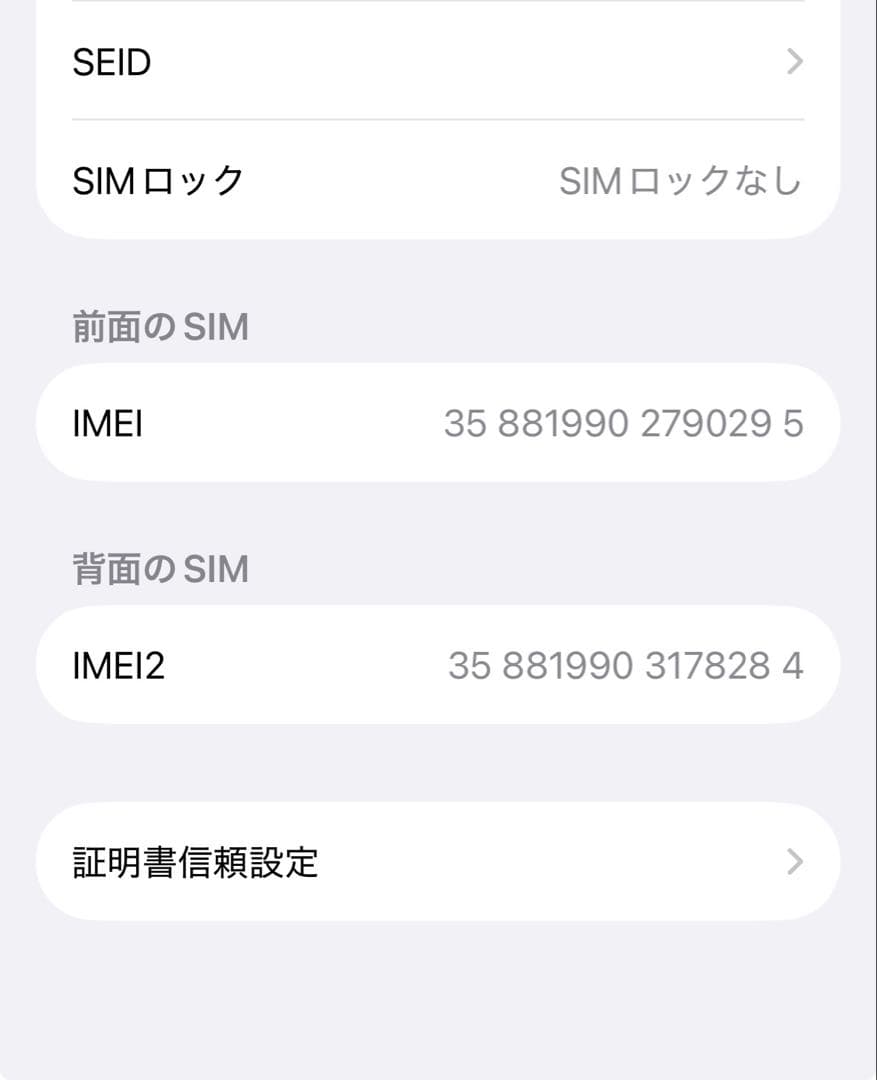The image size is (877, 1080).
Task: Tap the 前面のSIM section header
Action: [160, 326]
